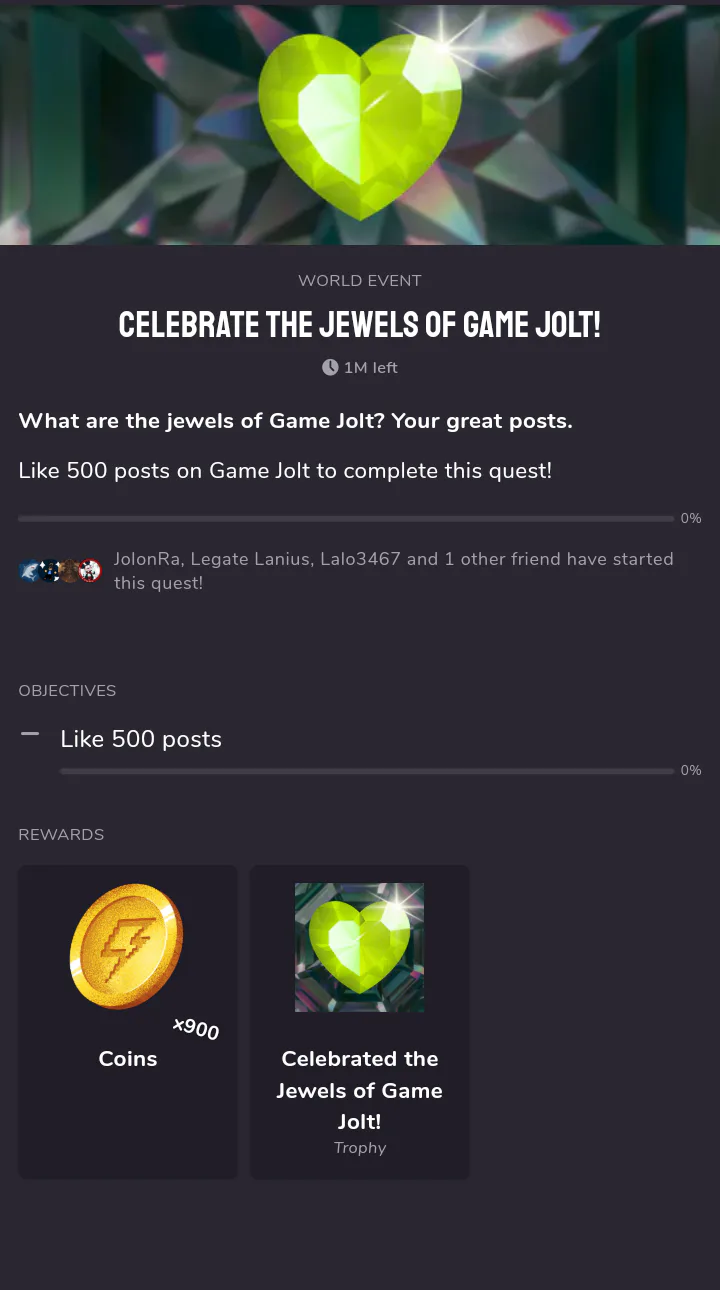Open the Celebrated the Jewels trophy card
Screen dimensions: 720x1290
[359, 1020]
